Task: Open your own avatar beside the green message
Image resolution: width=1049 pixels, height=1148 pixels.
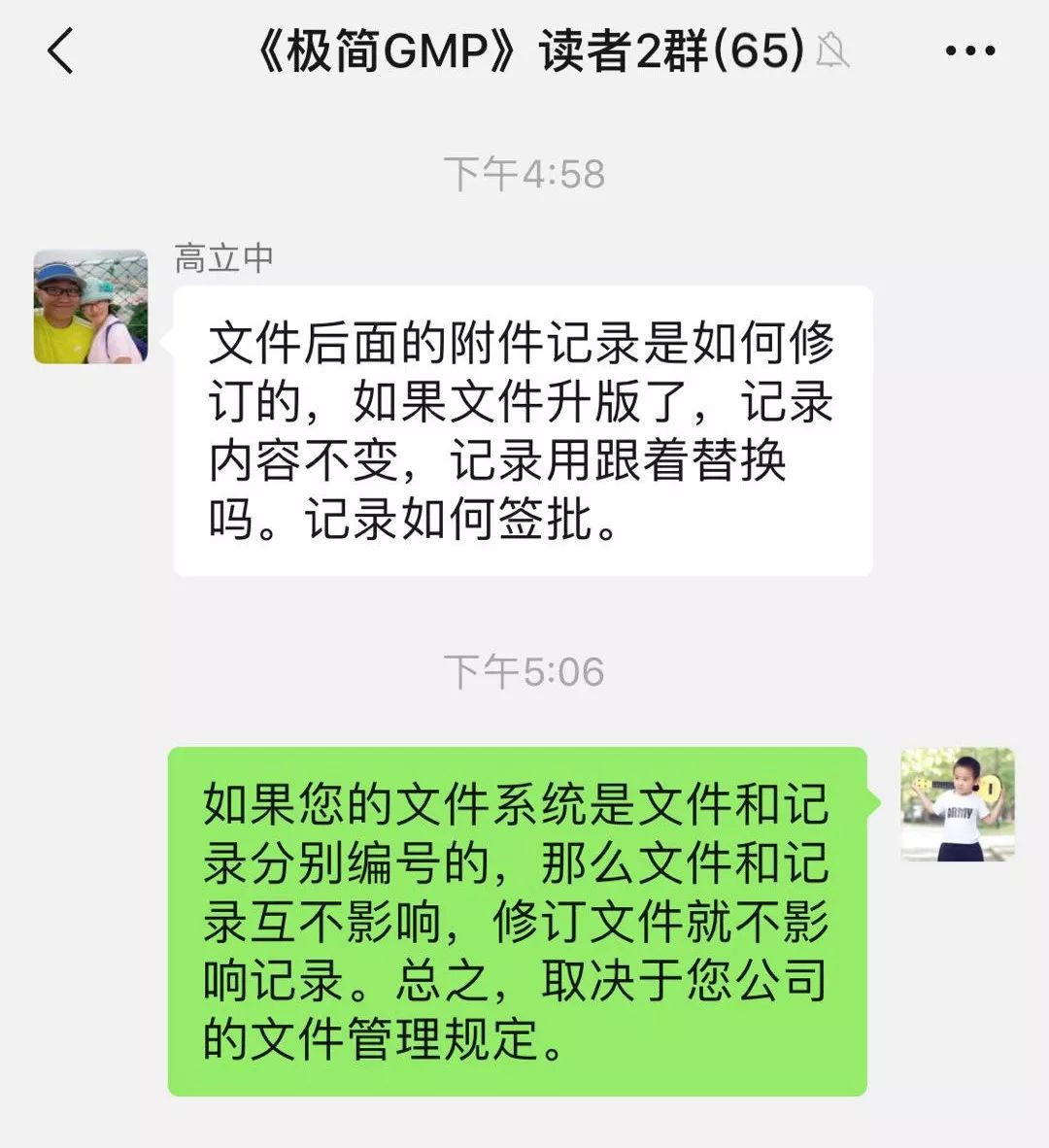Action: coord(958,804)
